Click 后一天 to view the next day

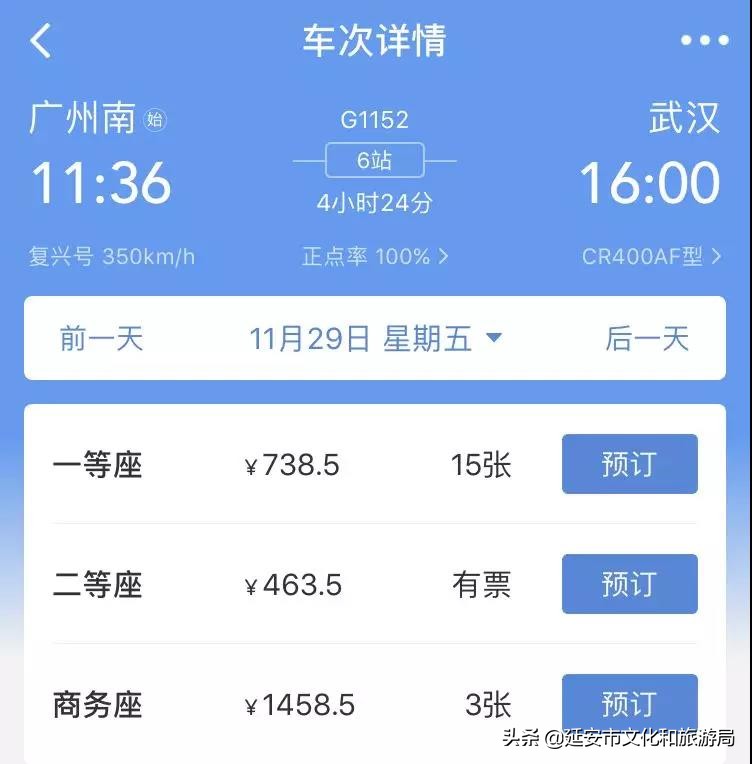(x=647, y=338)
